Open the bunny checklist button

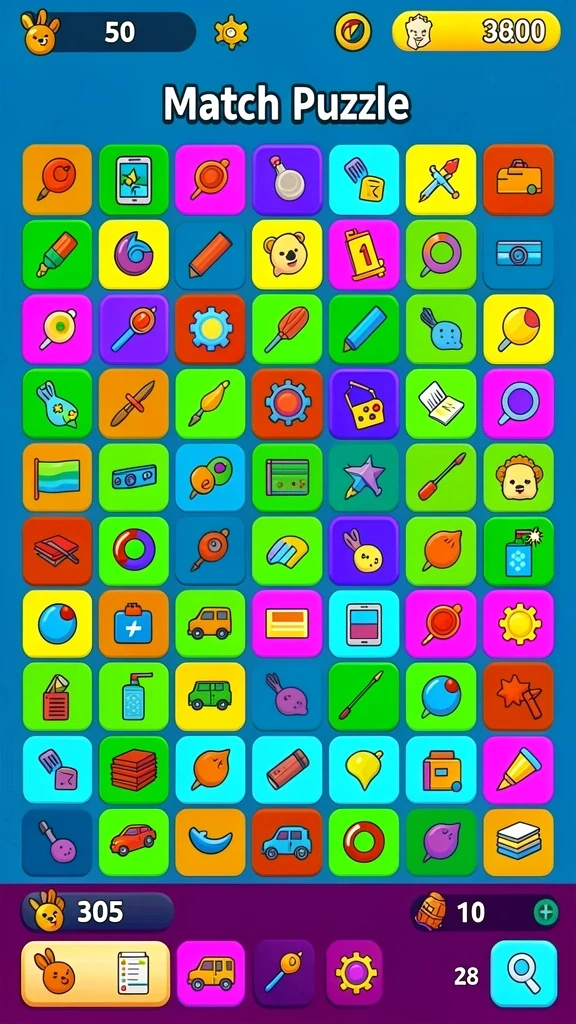point(95,974)
